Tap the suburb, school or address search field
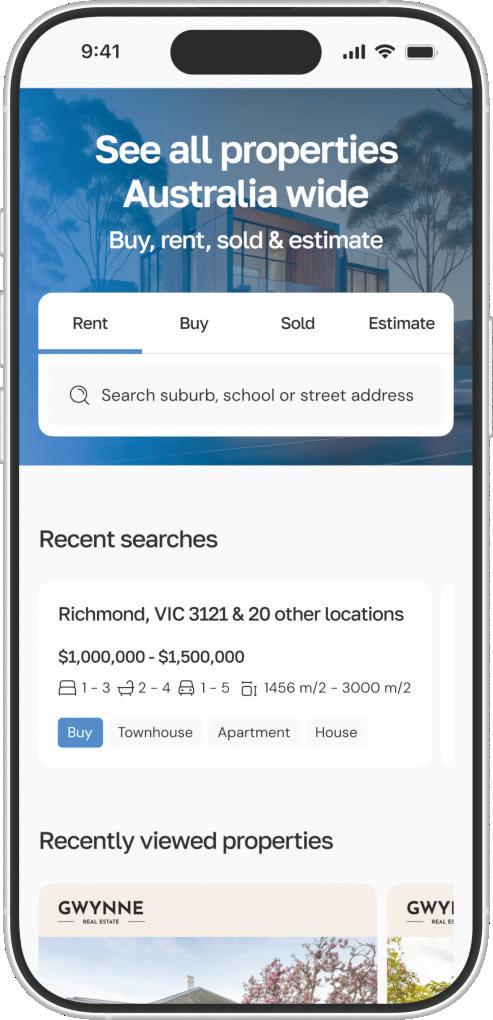Viewport: 493px width, 1020px height. 246,395
